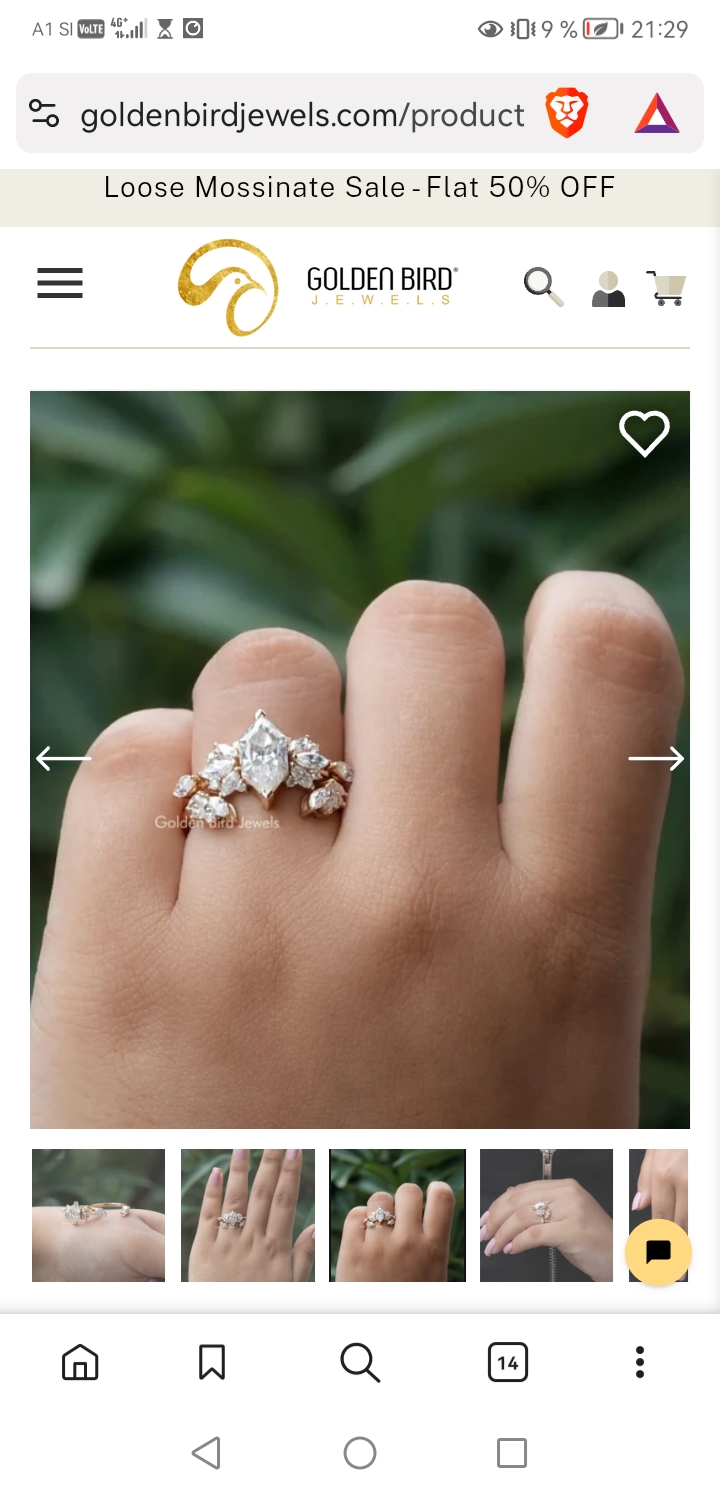Tap the Loose Moissanite Sale banner
The height and width of the screenshot is (1496, 720).
coord(360,187)
